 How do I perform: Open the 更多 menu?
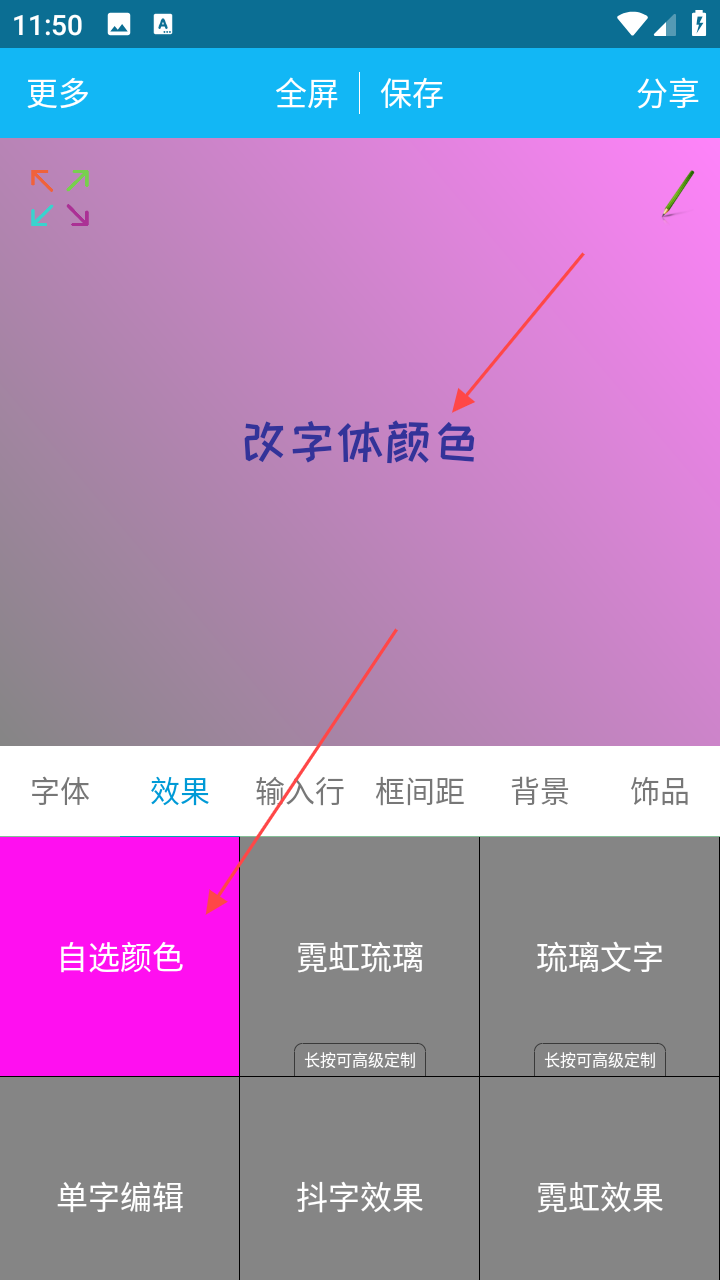[x=58, y=93]
